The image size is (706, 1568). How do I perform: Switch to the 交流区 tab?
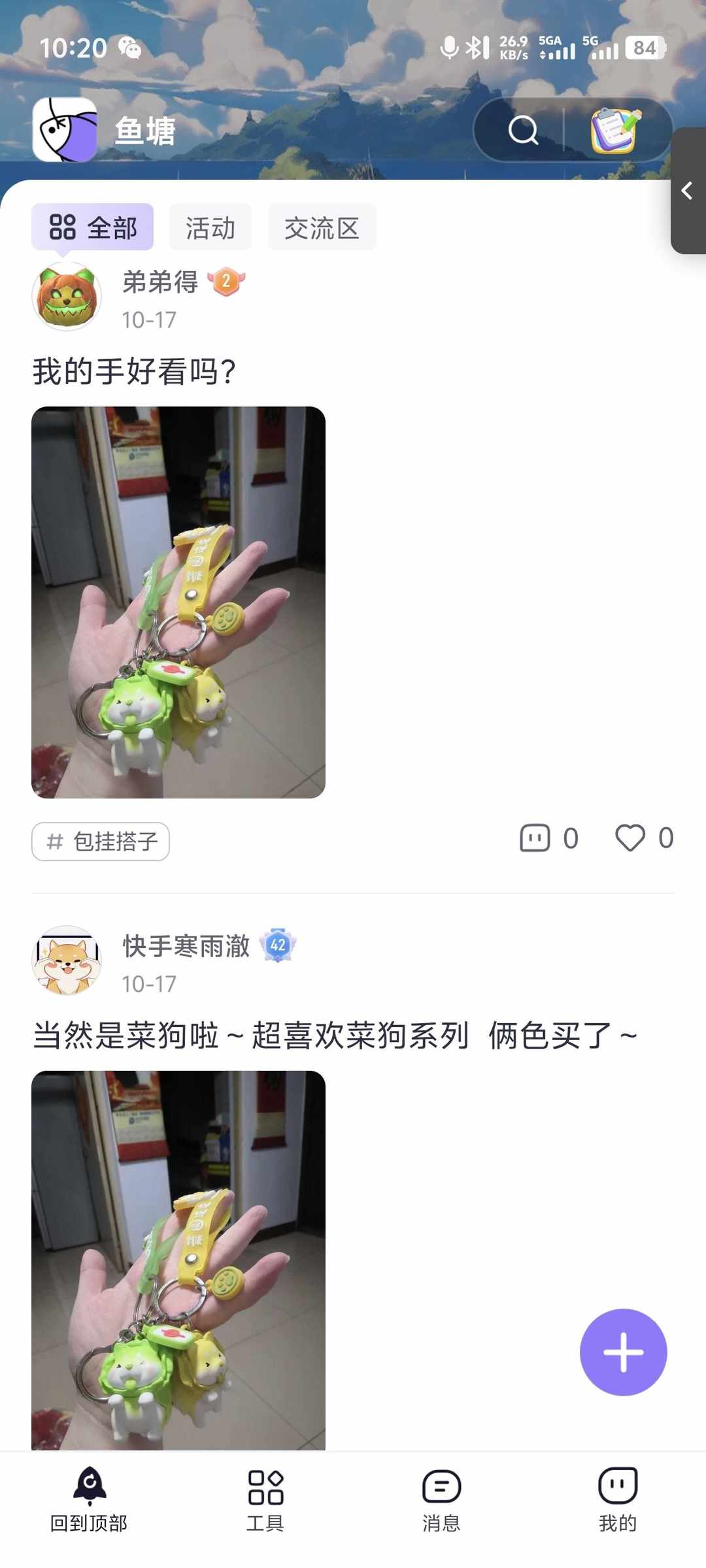322,227
